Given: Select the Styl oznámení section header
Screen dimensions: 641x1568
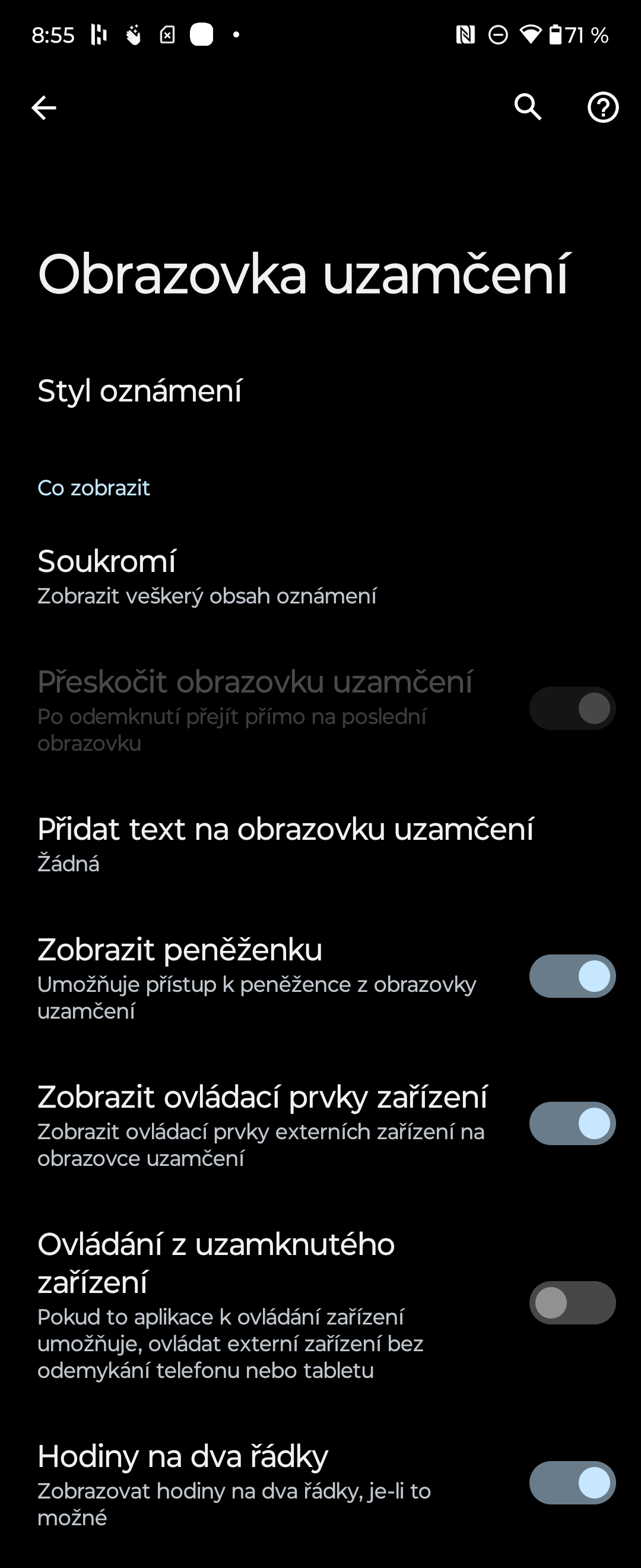Looking at the screenshot, I should (140, 391).
